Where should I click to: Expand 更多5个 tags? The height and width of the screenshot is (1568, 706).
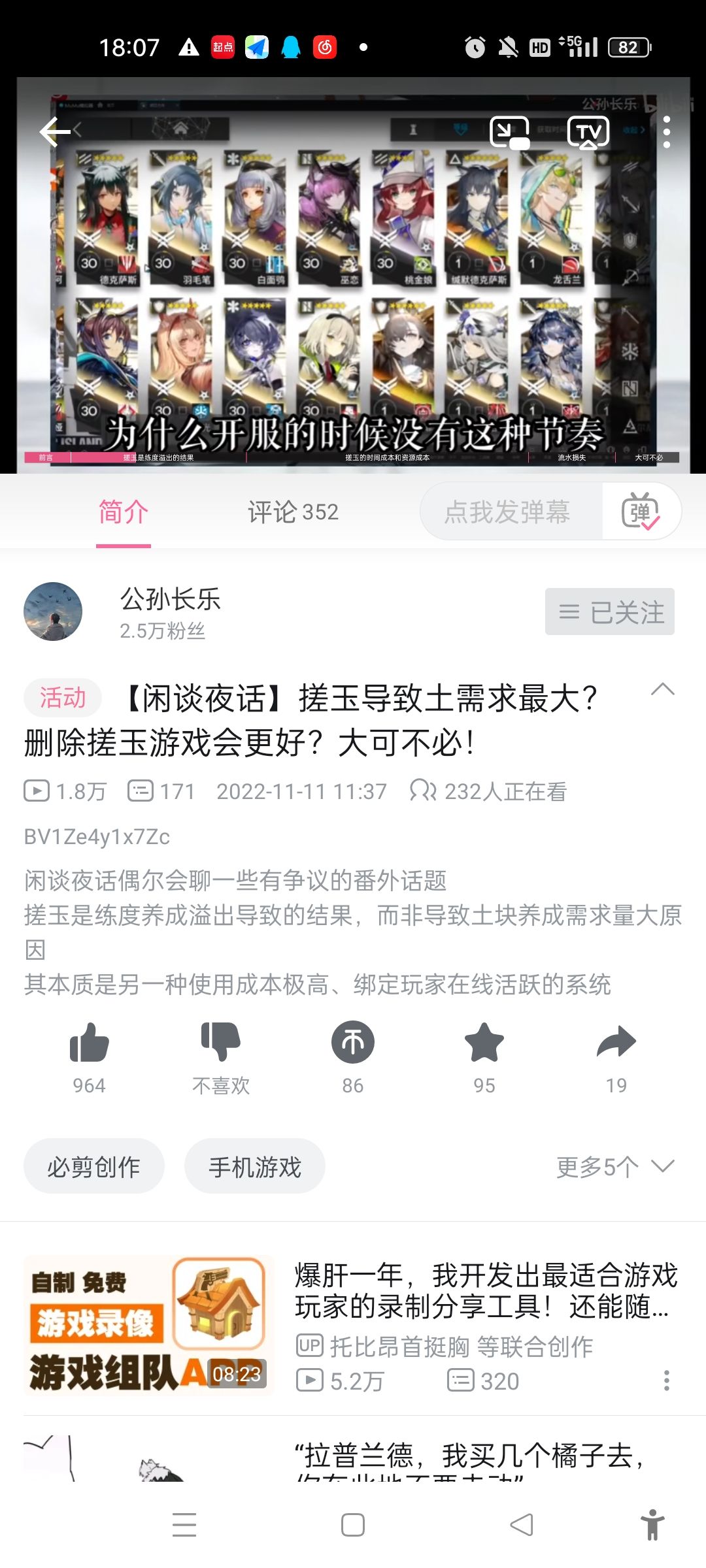tap(614, 1167)
